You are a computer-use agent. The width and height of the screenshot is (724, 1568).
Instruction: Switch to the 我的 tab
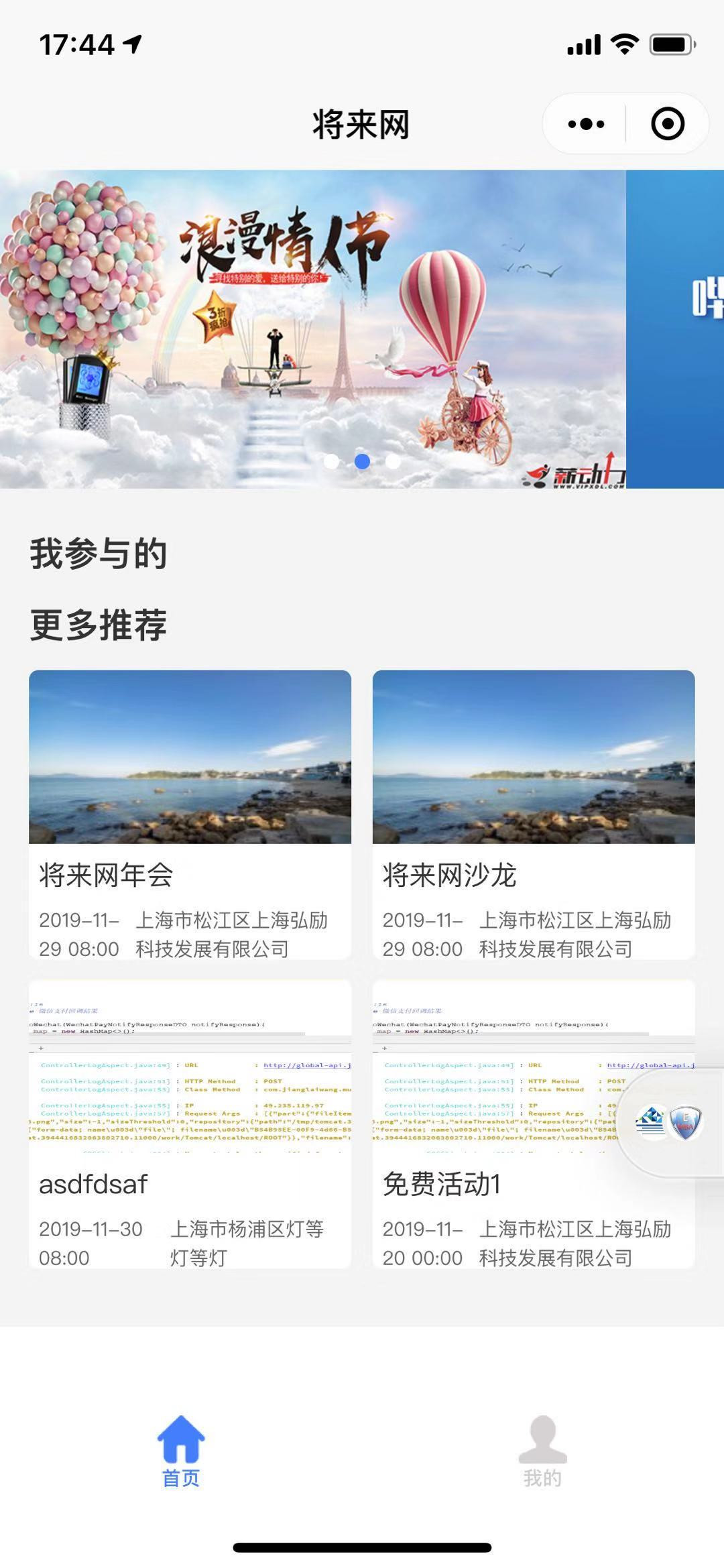coord(542,1451)
